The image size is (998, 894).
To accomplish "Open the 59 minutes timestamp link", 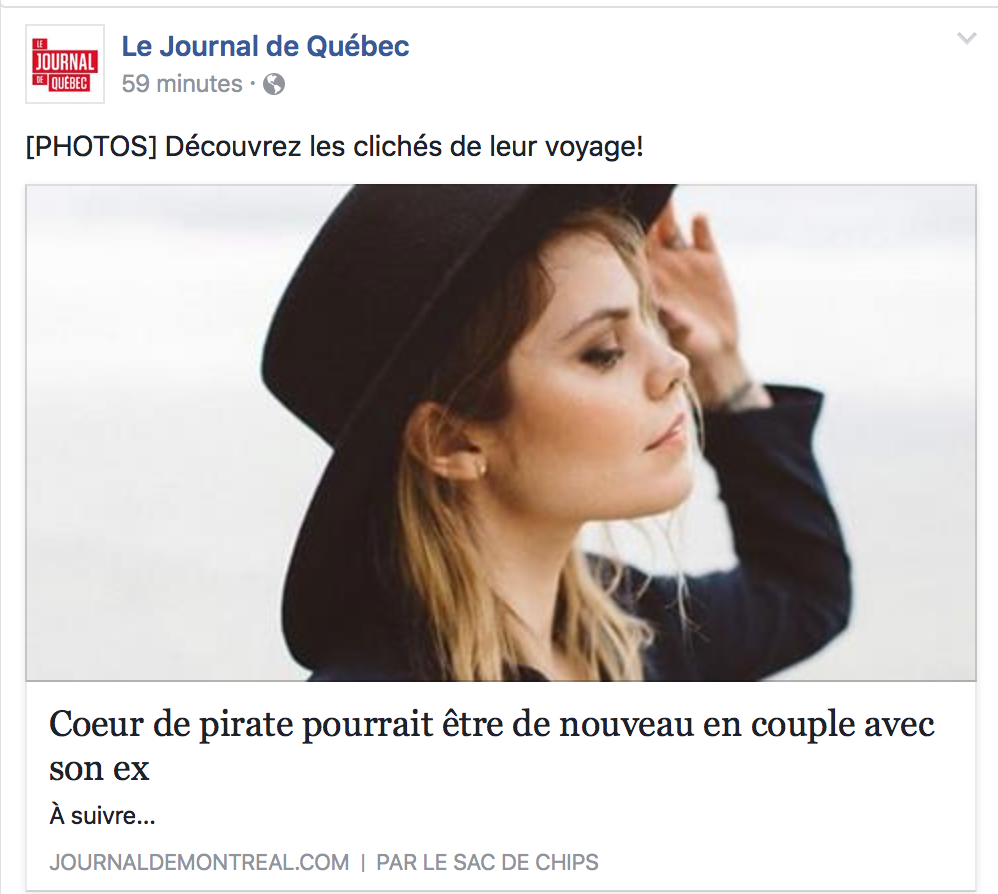I will (x=182, y=84).
